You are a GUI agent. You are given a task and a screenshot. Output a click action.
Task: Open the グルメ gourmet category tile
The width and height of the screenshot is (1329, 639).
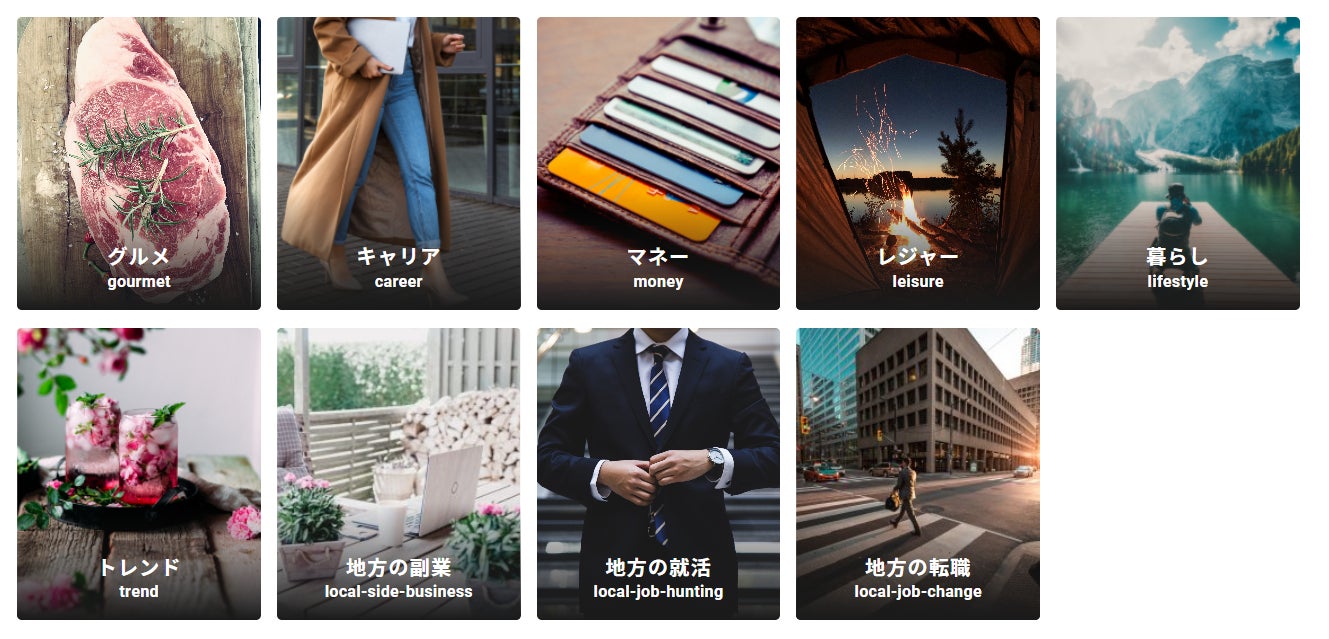pos(139,164)
